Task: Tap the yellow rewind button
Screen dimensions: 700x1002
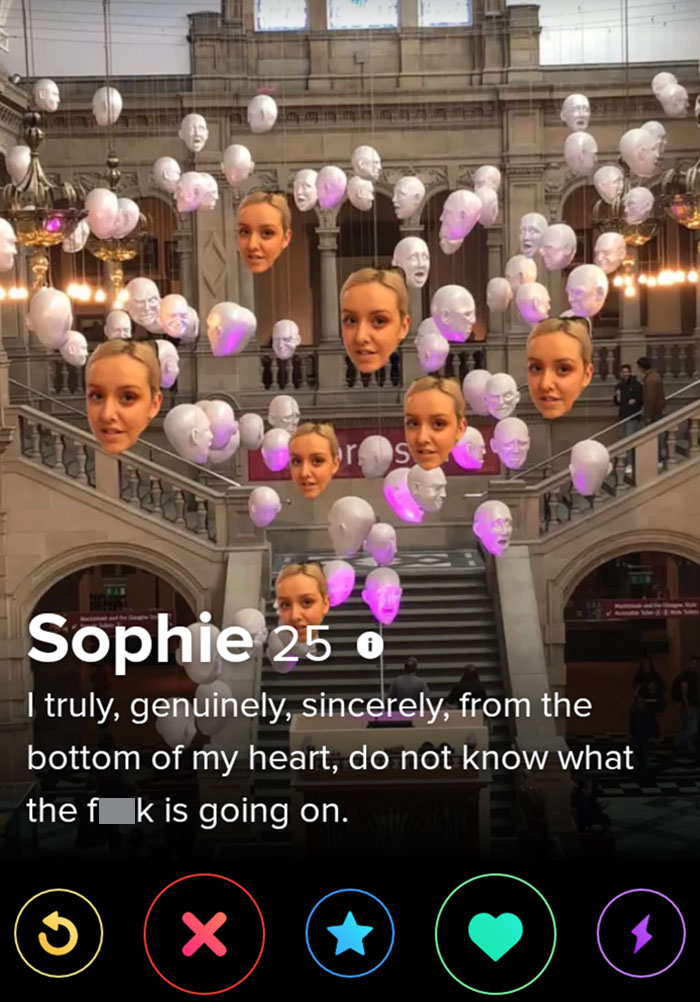Action: coord(59,933)
